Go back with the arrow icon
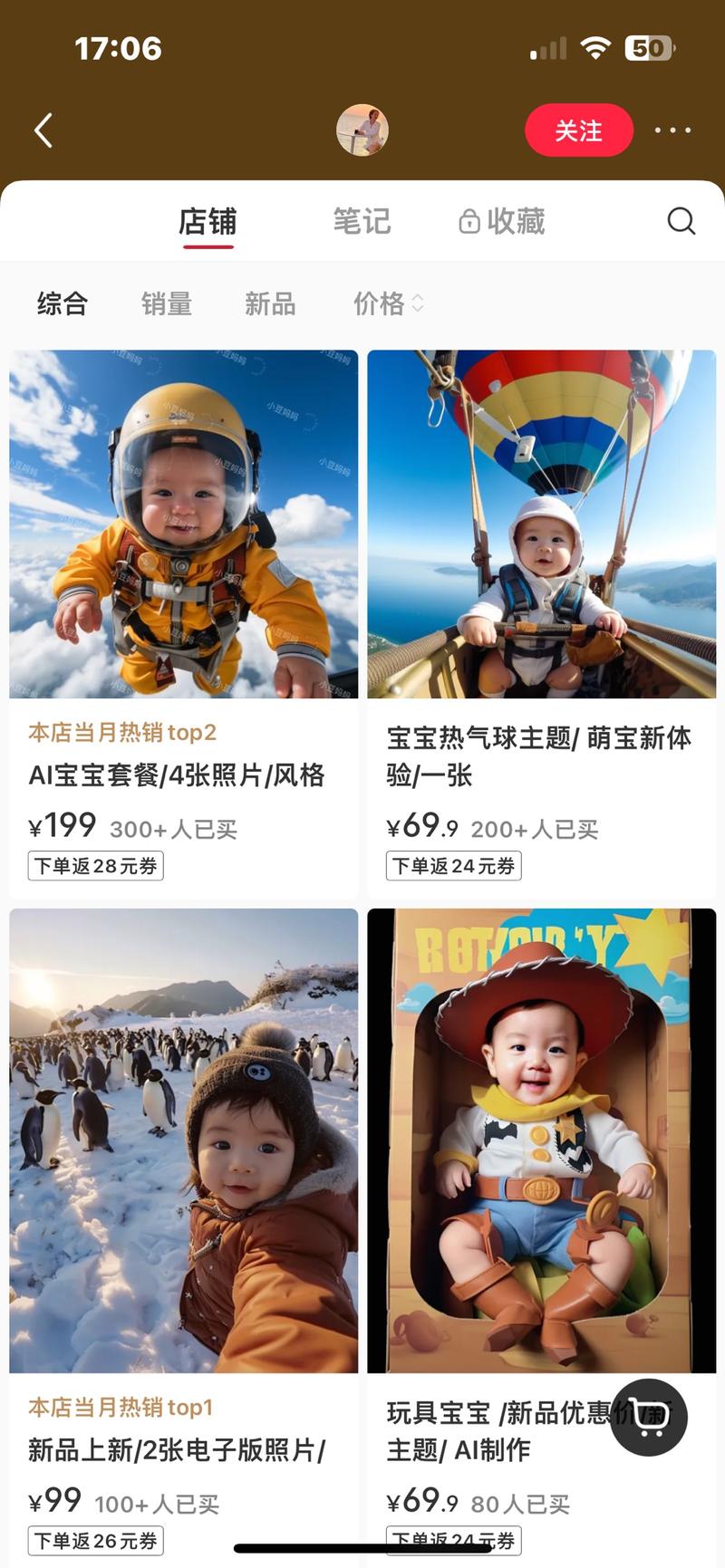The image size is (725, 1568). [43, 130]
